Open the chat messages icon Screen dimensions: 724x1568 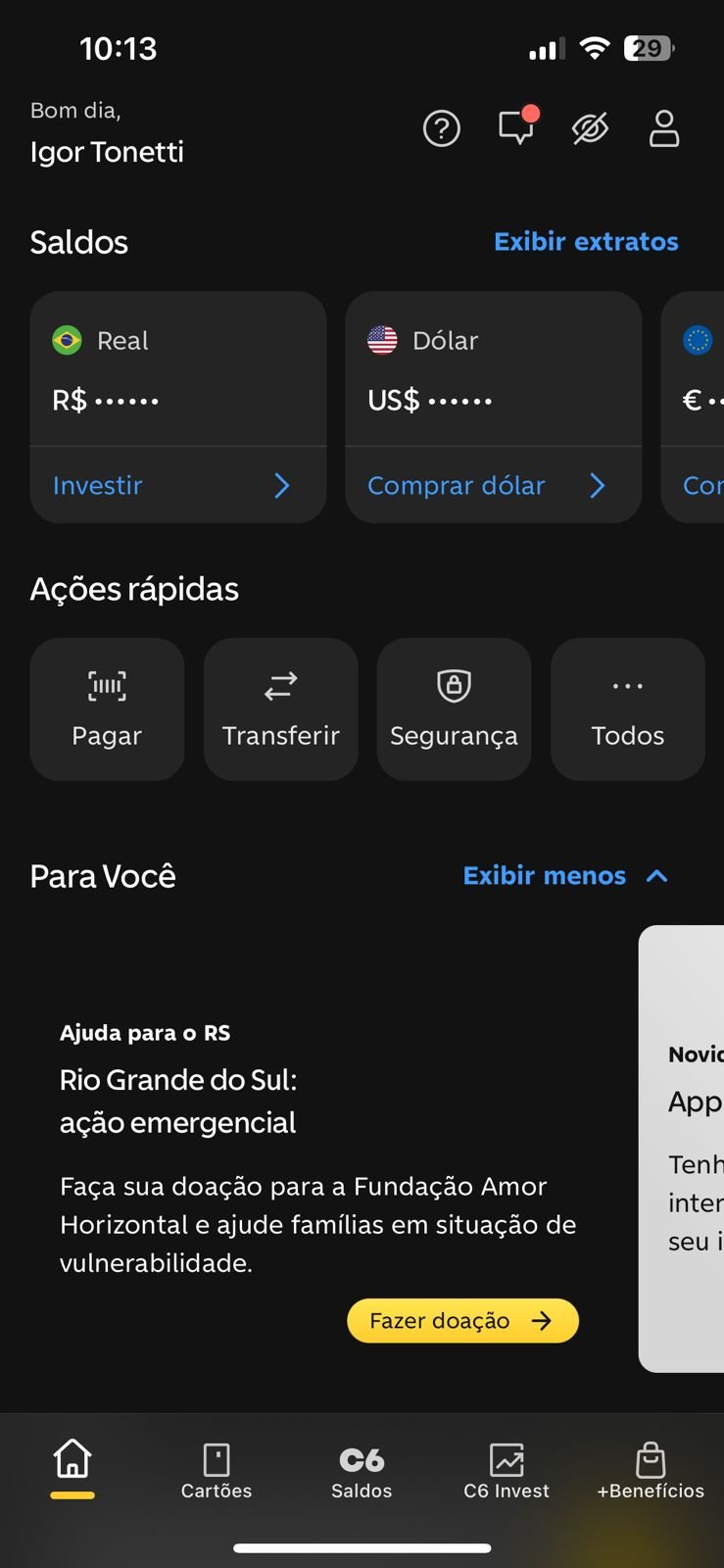click(517, 127)
